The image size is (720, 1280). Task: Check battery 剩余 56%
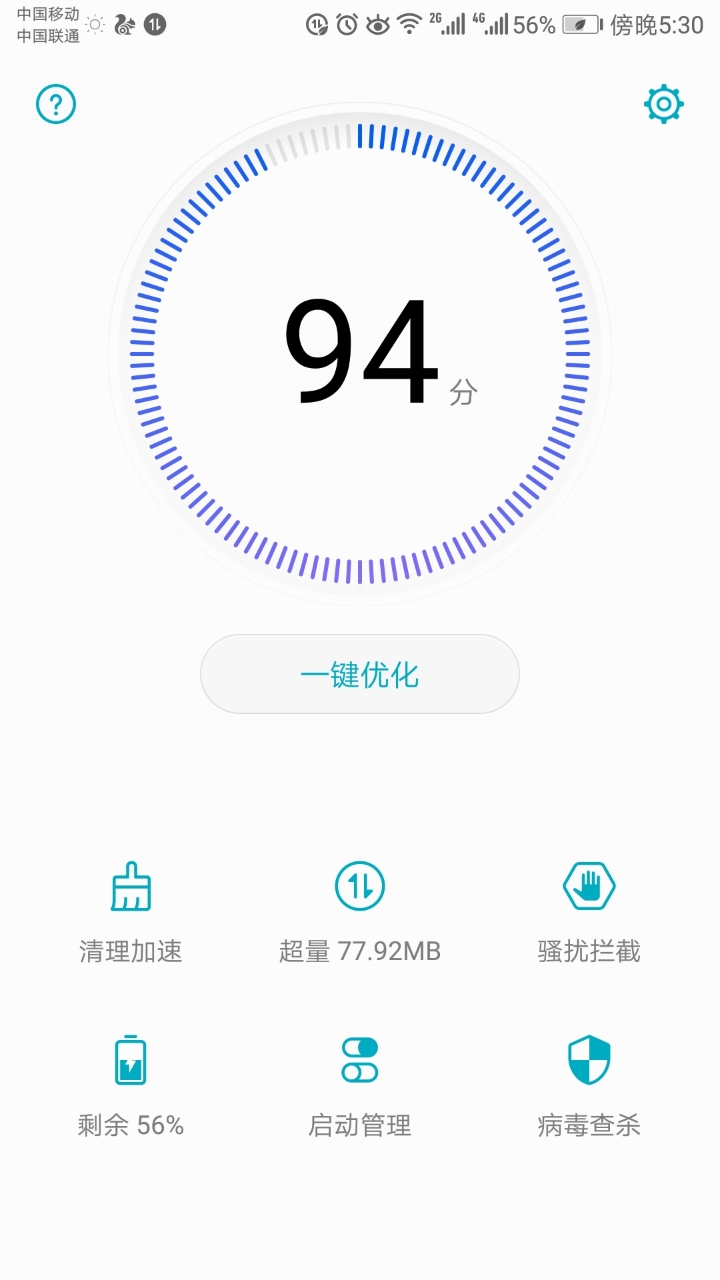pos(131,1085)
